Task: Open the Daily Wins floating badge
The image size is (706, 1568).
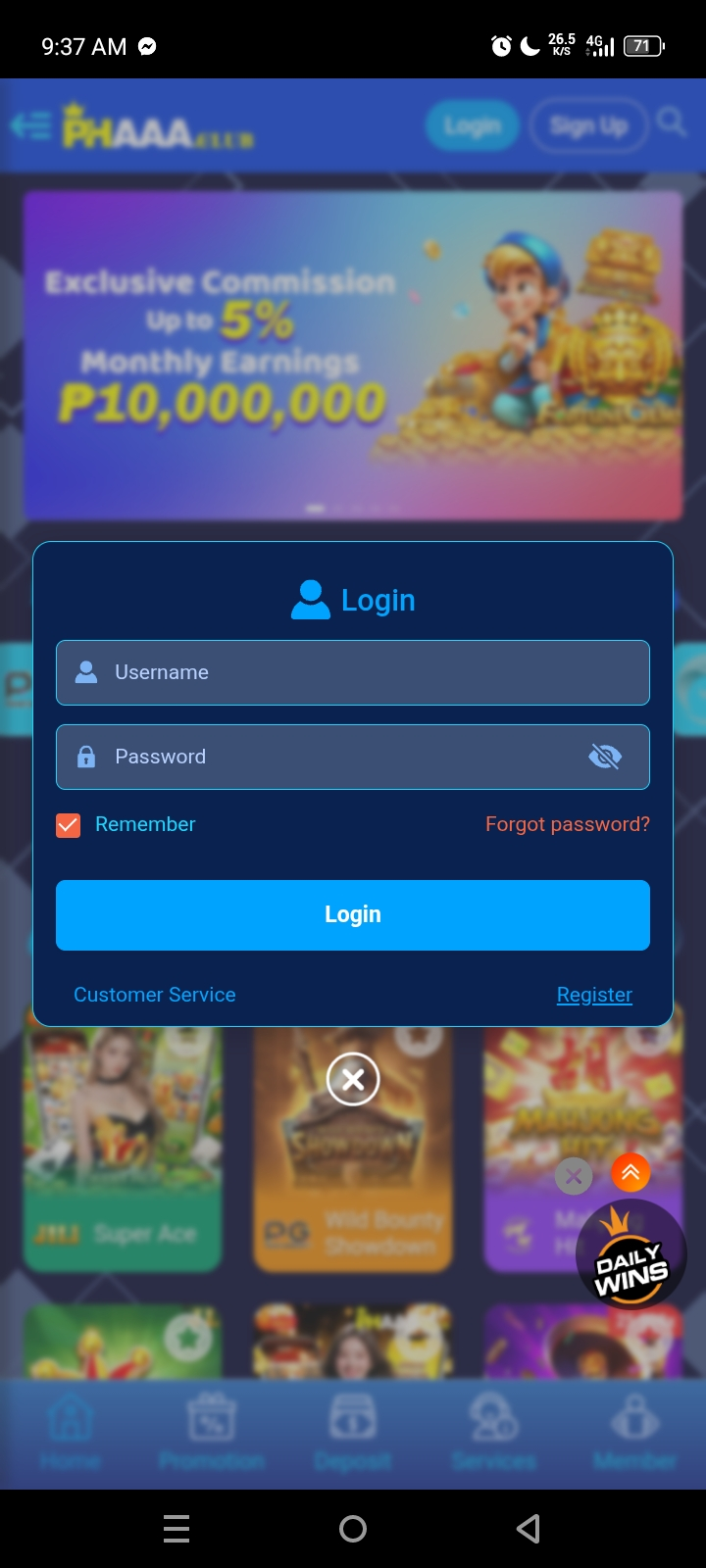Action: pos(630,1257)
